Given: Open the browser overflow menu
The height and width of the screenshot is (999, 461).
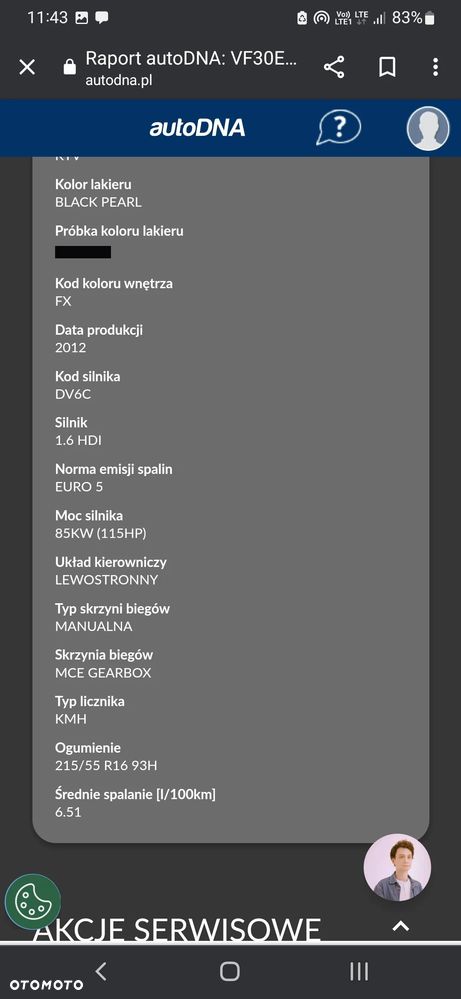Looking at the screenshot, I should click(x=435, y=67).
